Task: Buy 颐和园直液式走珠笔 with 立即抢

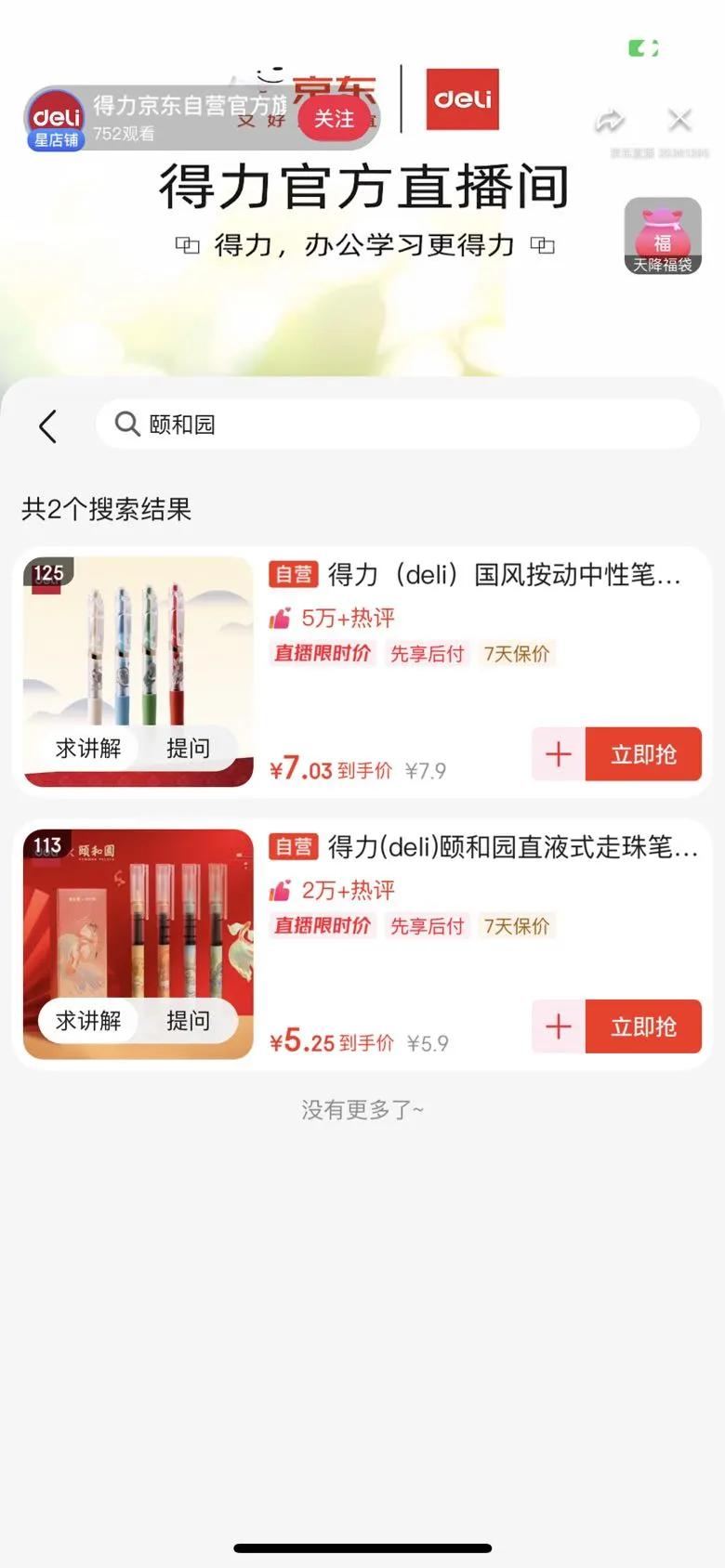Action: coord(643,1026)
